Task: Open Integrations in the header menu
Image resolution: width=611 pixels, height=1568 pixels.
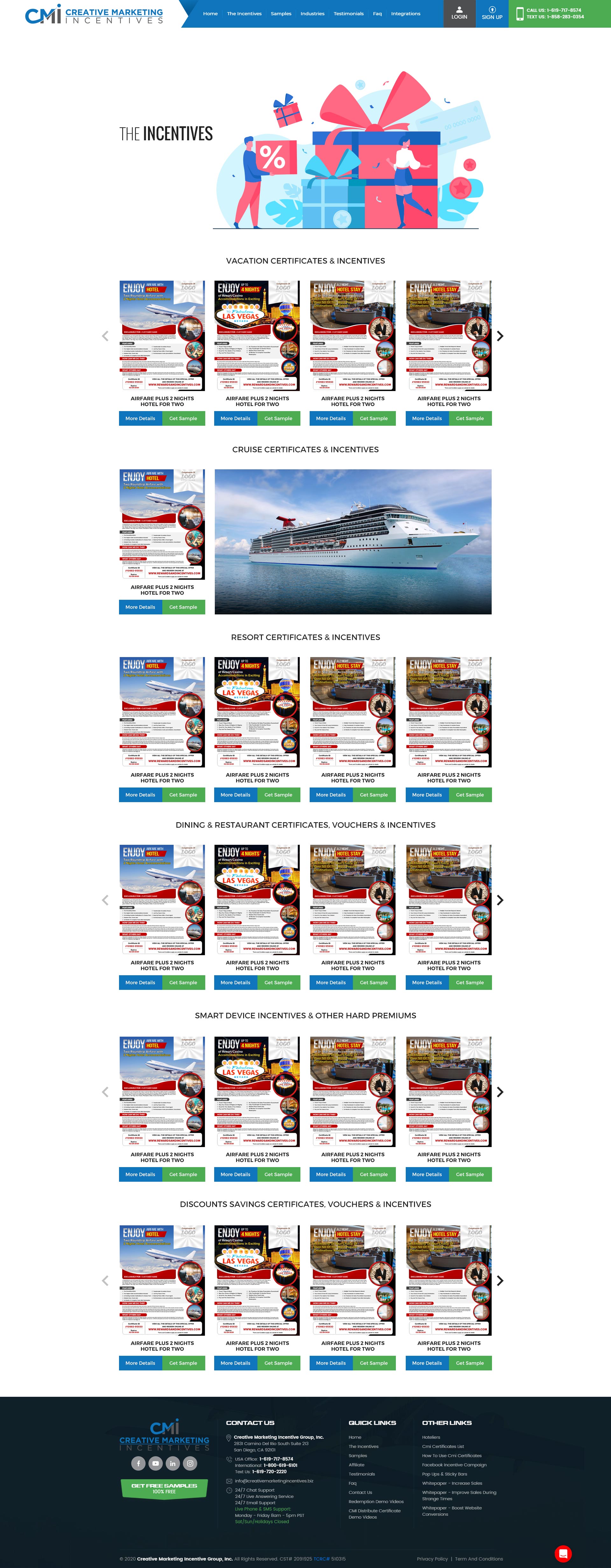Action: click(405, 13)
